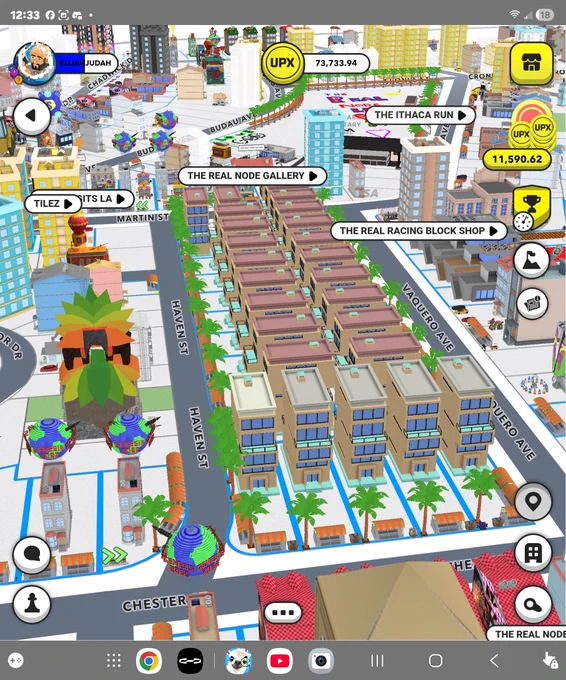The width and height of the screenshot is (566, 680).
Task: Open the Elijah Judah profile avatar
Action: point(34,63)
